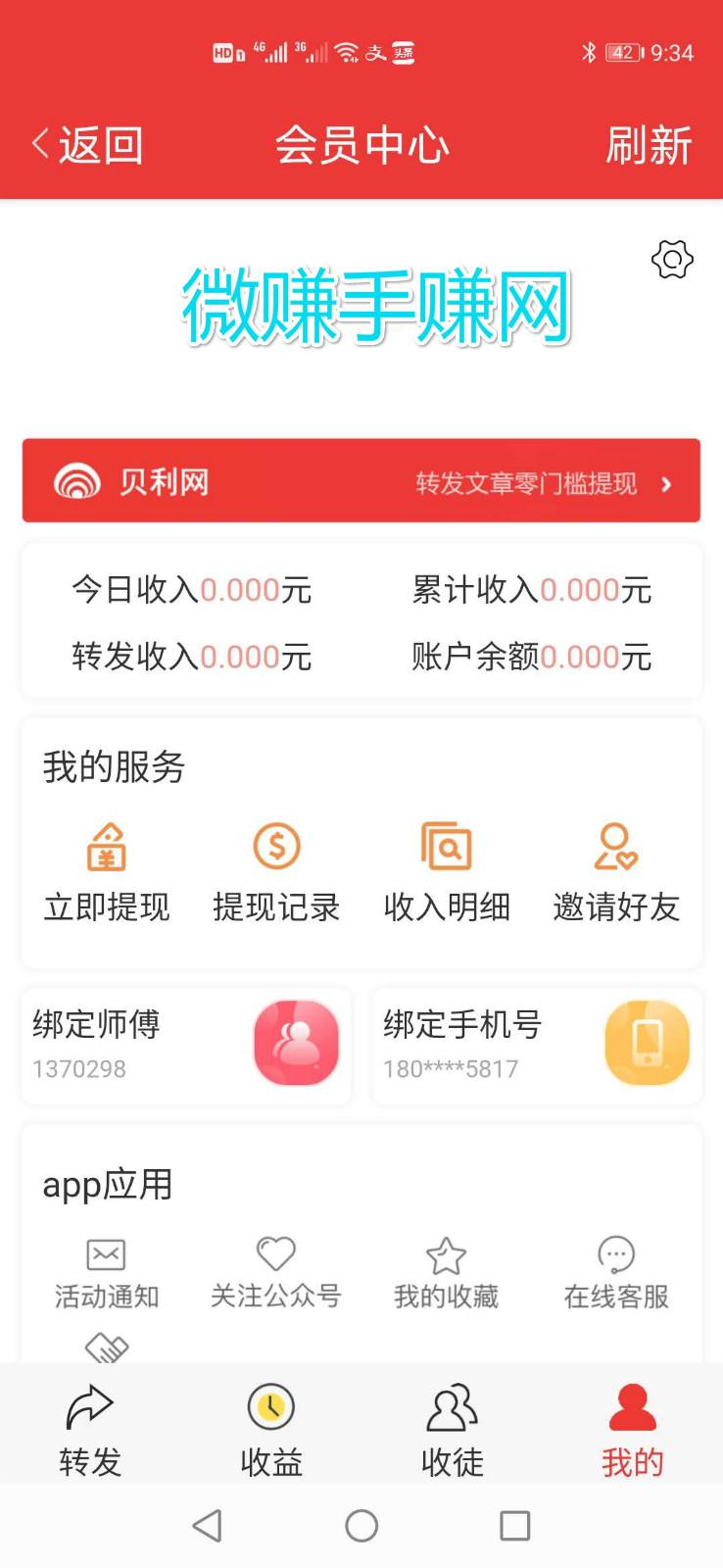Open the settings gear icon
Viewport: 723px width, 1568px height.
672,260
